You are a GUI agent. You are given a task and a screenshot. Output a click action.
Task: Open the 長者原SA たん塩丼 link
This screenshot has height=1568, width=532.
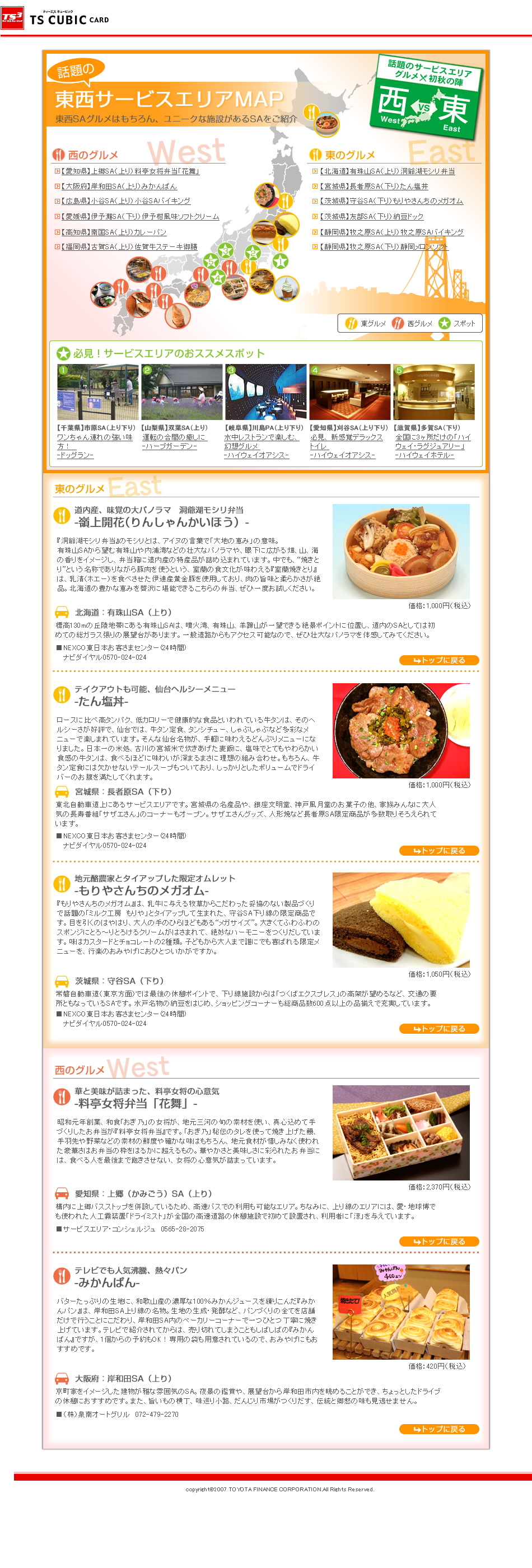(374, 186)
